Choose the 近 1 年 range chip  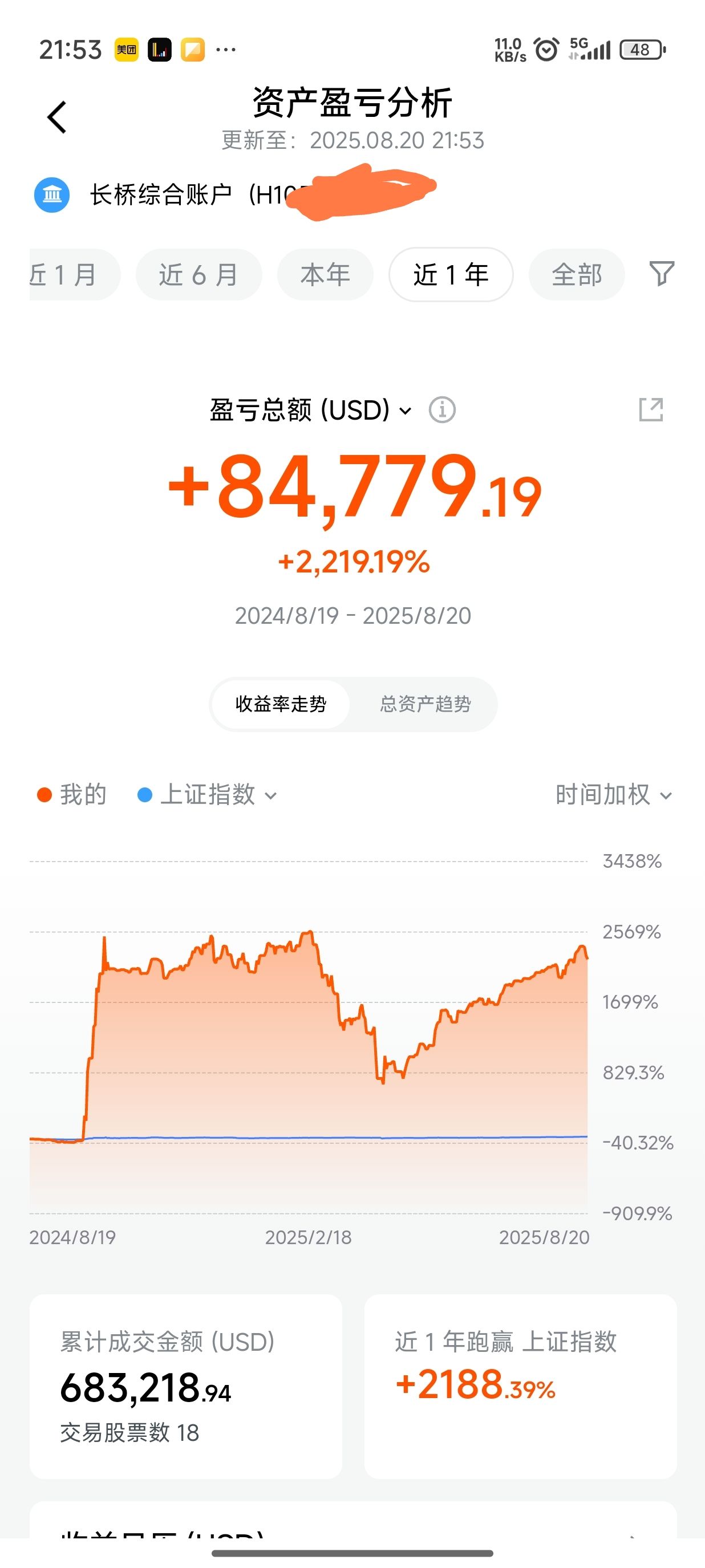[x=451, y=274]
